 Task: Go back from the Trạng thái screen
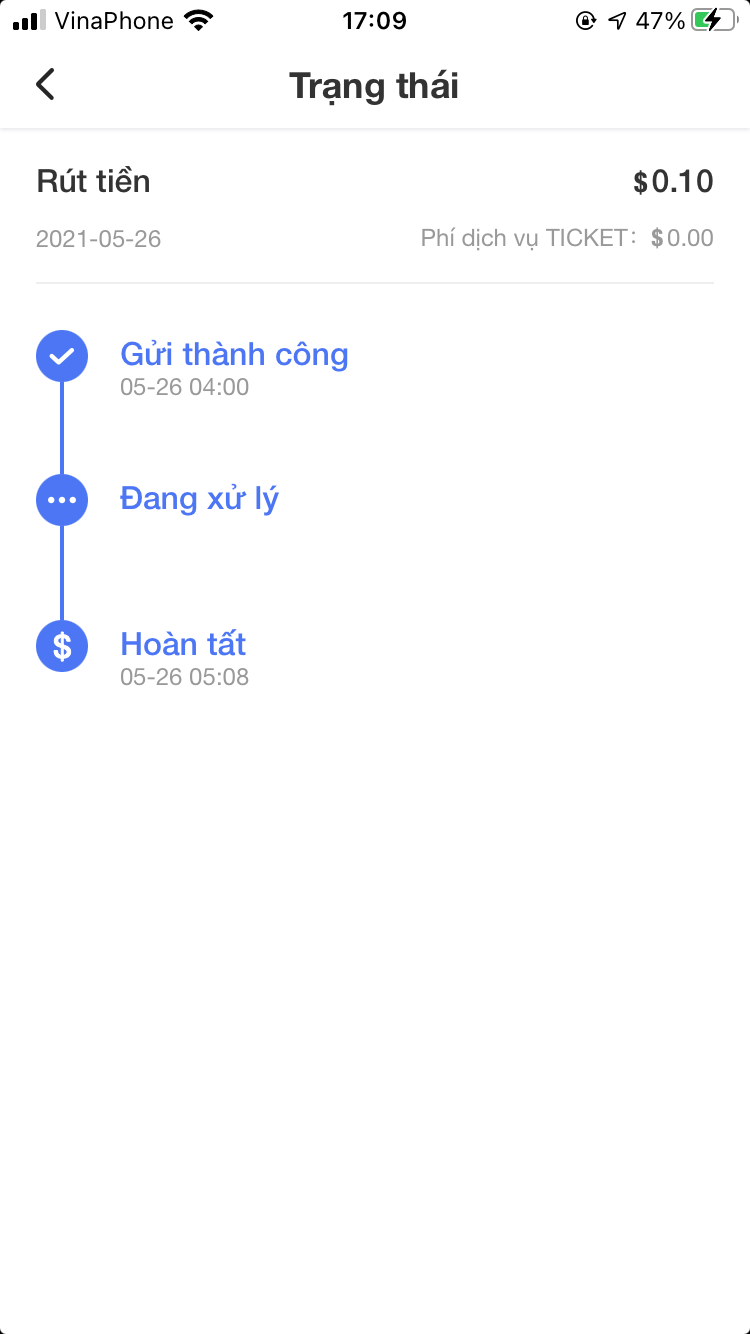point(46,85)
